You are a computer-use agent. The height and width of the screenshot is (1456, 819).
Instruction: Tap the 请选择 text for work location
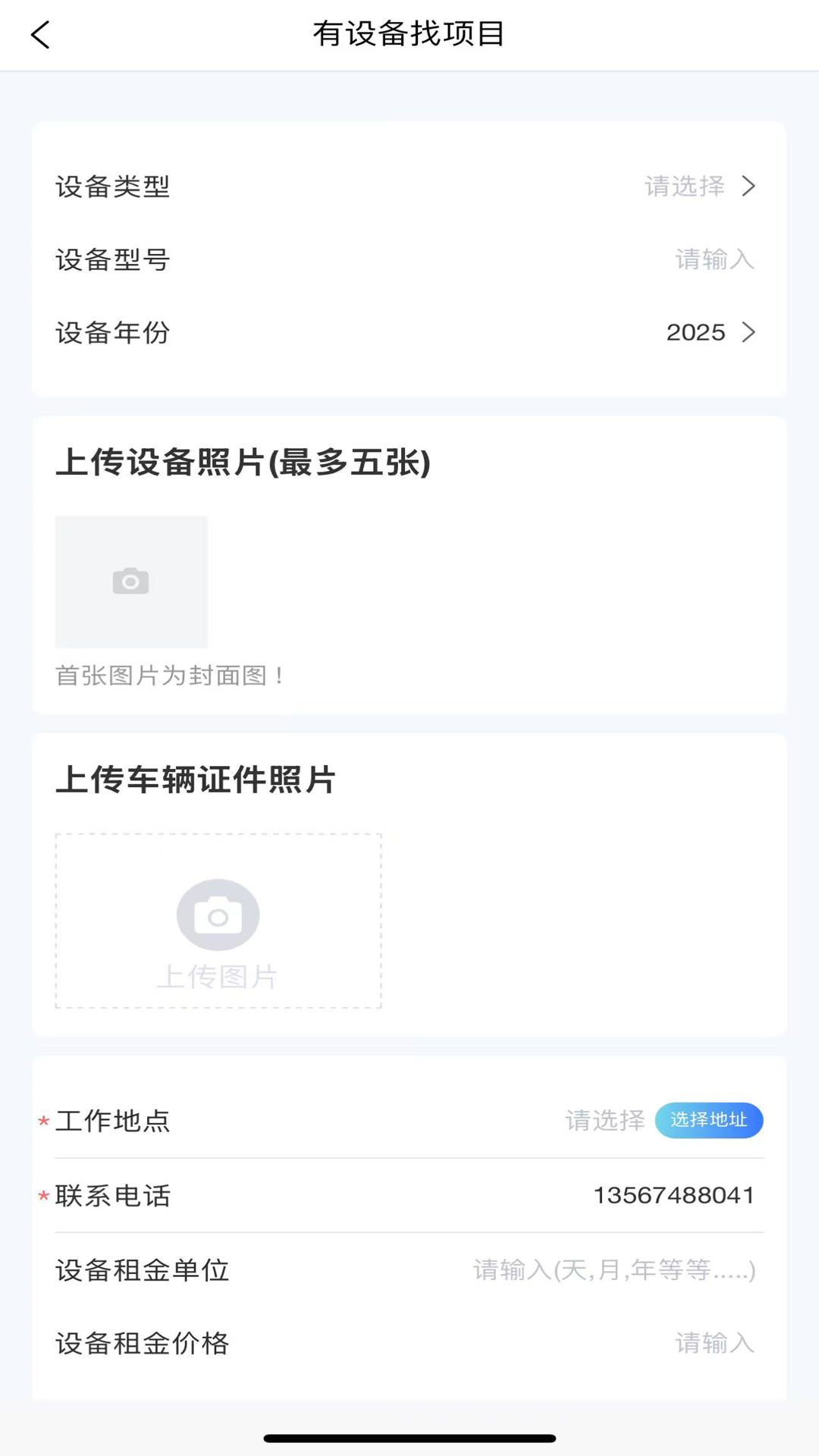(604, 1121)
